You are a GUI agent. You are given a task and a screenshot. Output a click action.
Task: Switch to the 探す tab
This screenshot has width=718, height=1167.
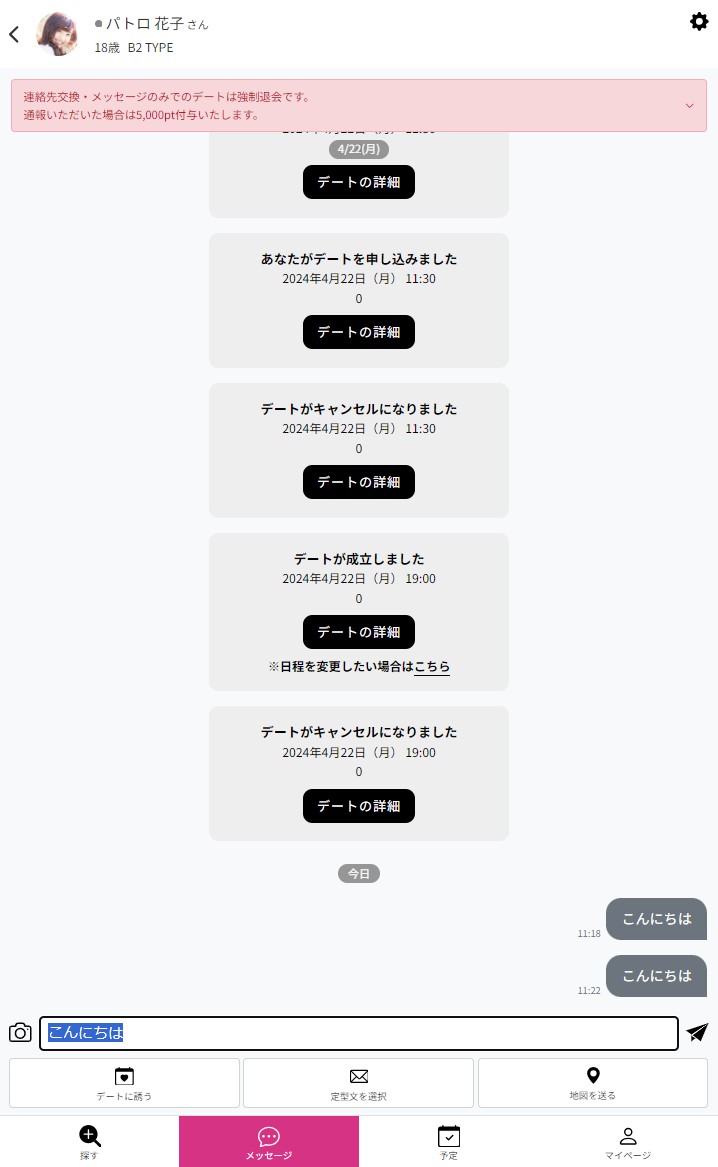tap(89, 1142)
